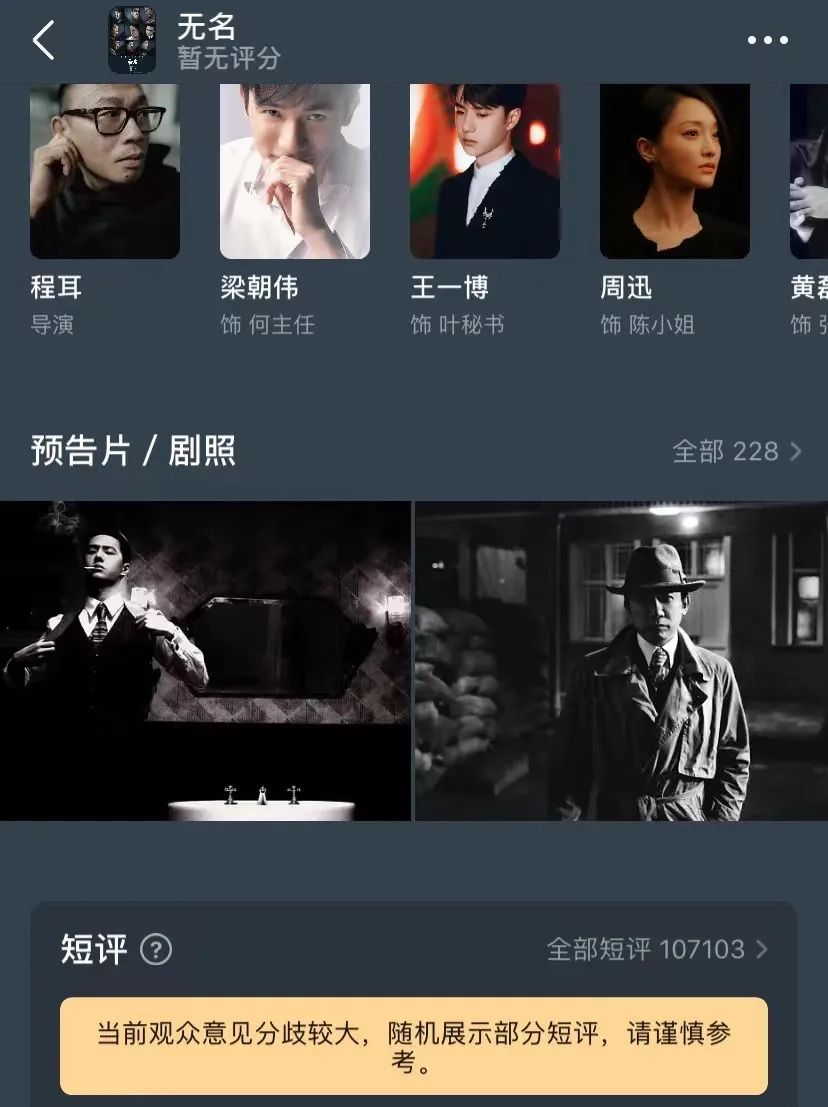
Task: Open director 程耳's profile card
Action: pyautogui.click(x=105, y=172)
